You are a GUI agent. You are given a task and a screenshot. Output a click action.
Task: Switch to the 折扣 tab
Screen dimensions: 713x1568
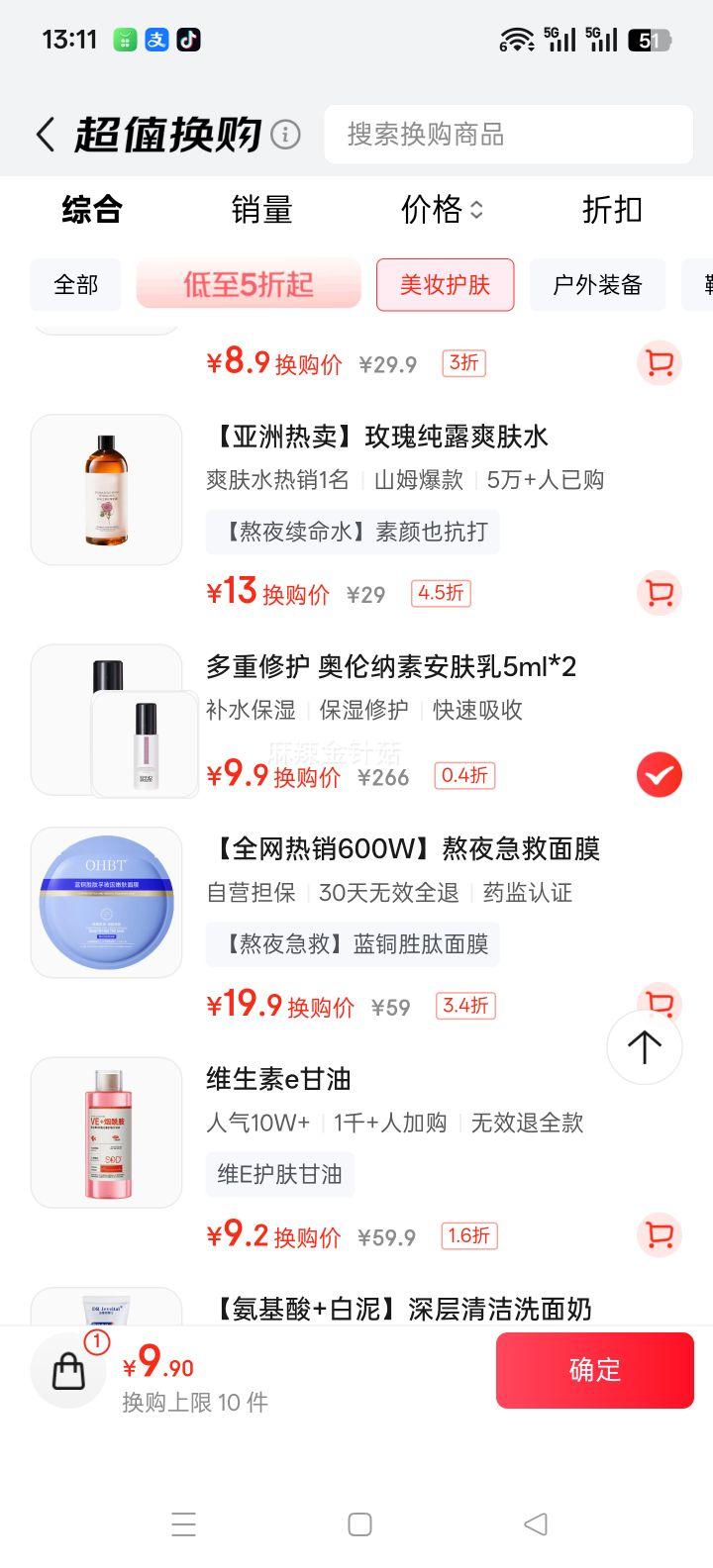612,210
